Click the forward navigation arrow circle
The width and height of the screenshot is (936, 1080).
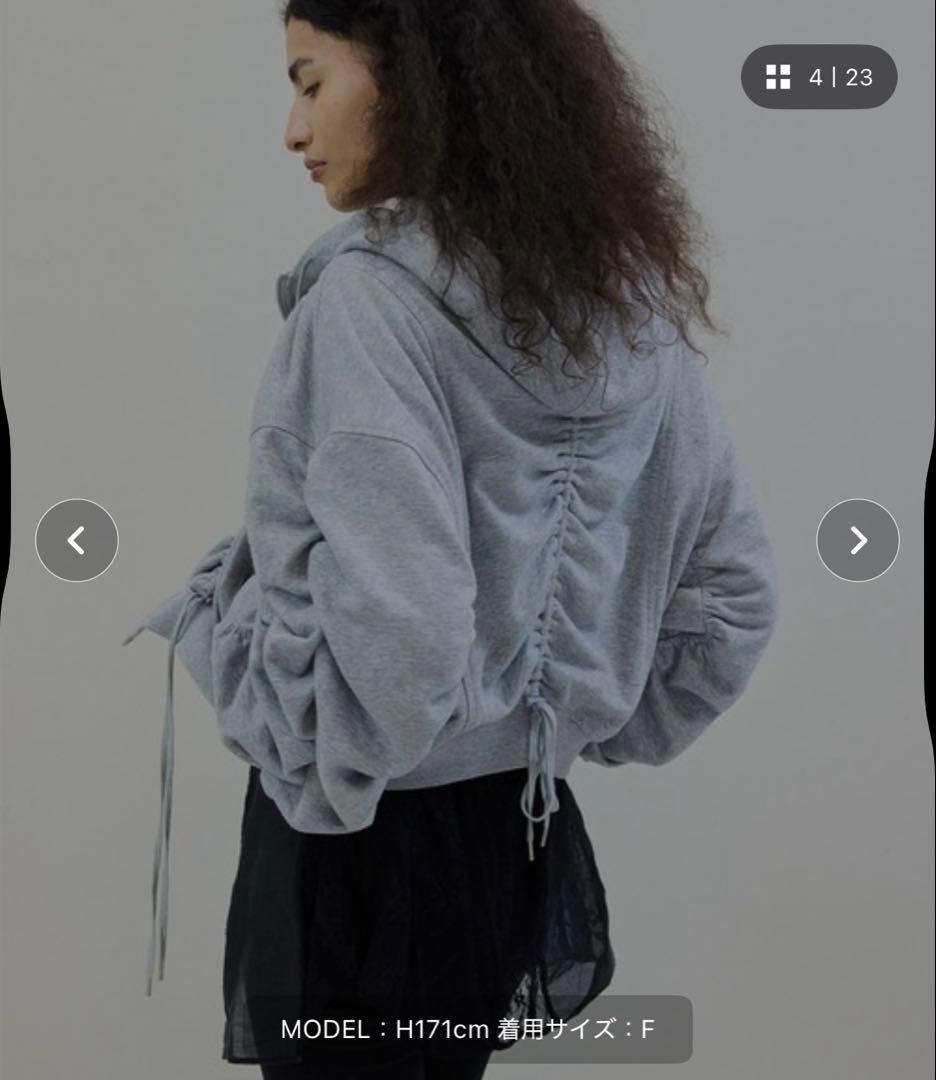coord(858,540)
